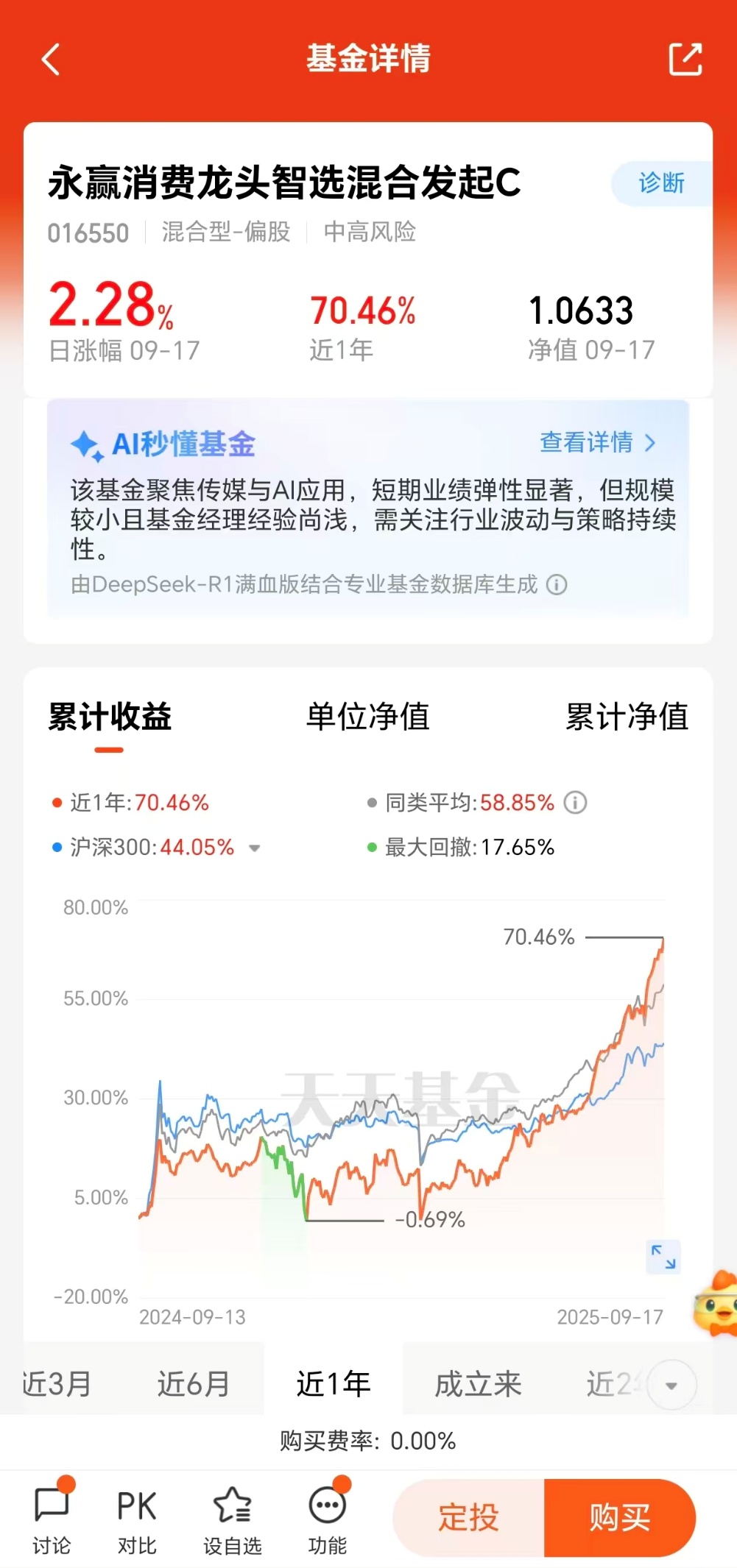Open the extra time-range dropdown arrow
Viewport: 737px width, 1568px height.
coord(670,1379)
